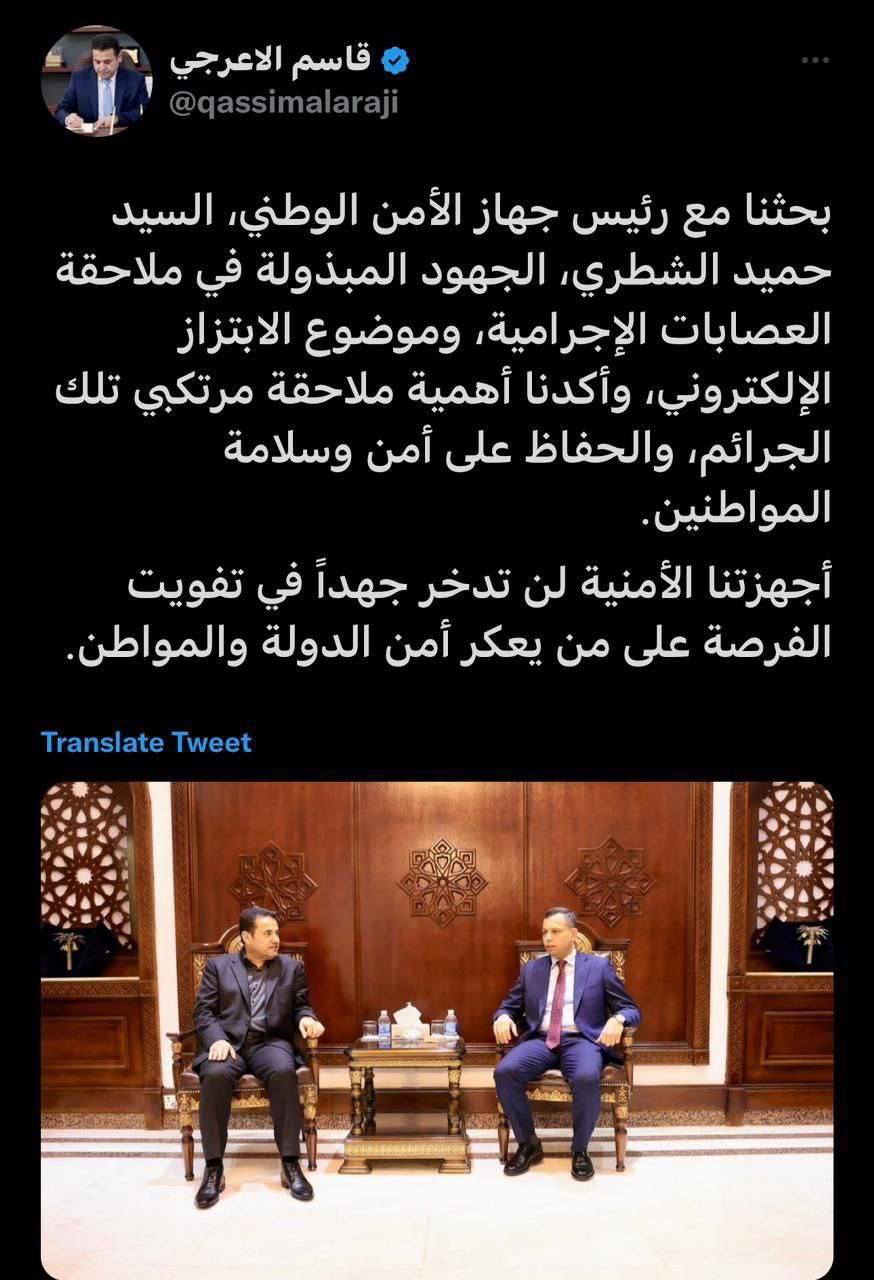The image size is (874, 1280).
Task: Open the tweet's three-dot overflow menu
Action: [x=815, y=60]
